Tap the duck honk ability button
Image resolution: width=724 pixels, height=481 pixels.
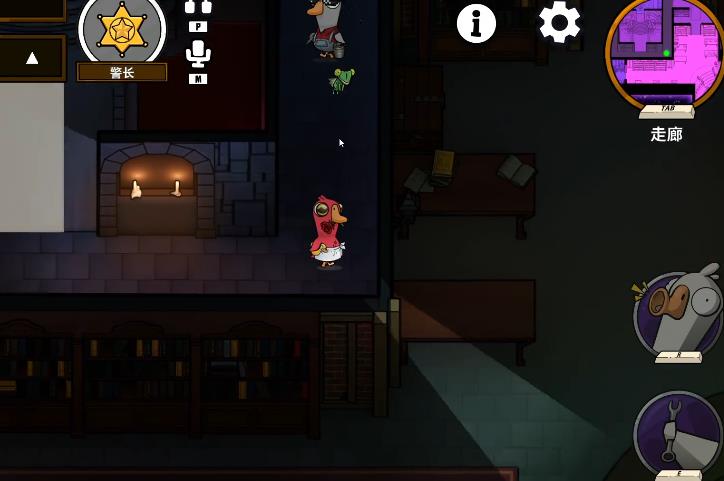point(679,314)
